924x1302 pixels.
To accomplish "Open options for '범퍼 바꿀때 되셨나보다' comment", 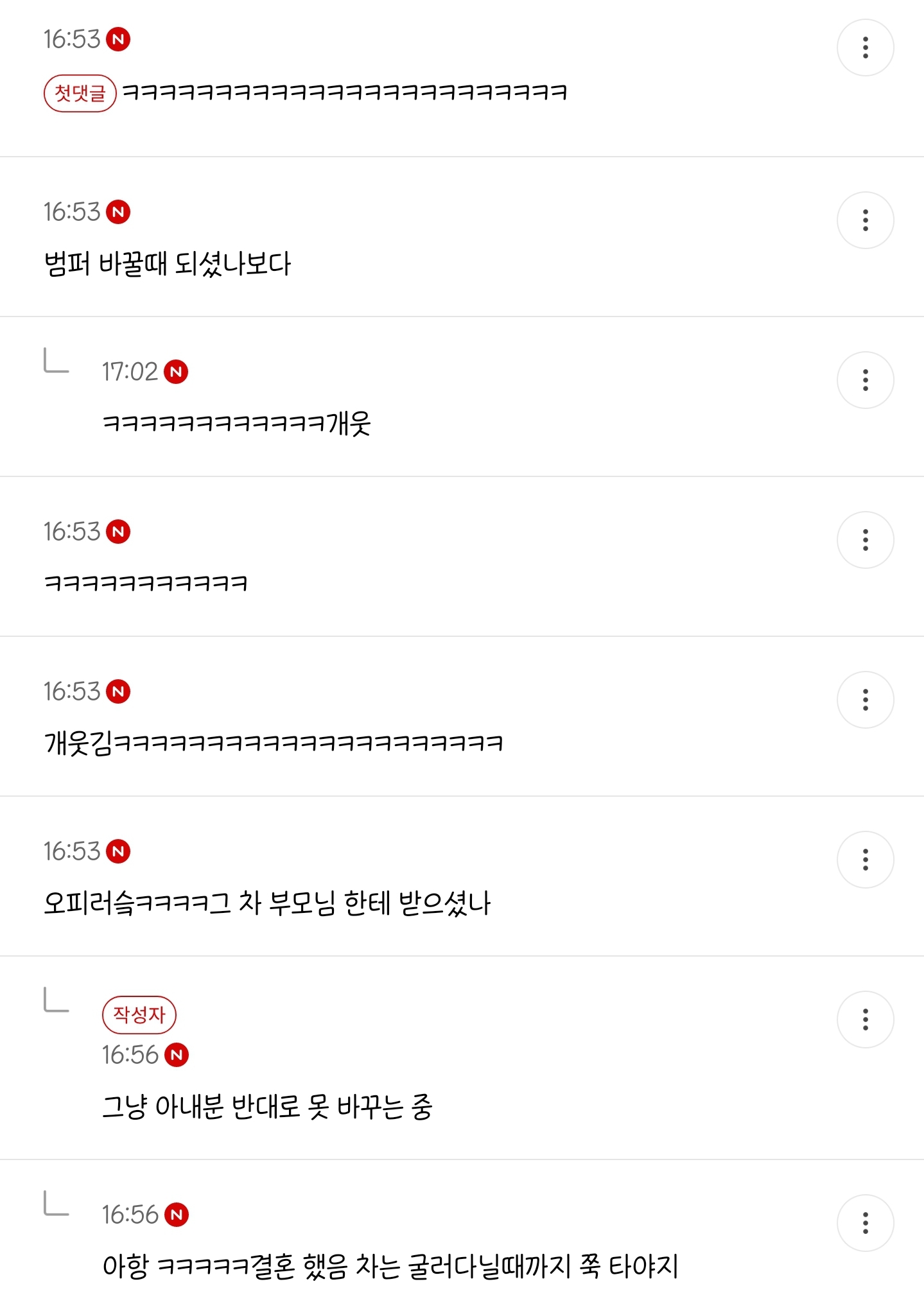I will [865, 220].
